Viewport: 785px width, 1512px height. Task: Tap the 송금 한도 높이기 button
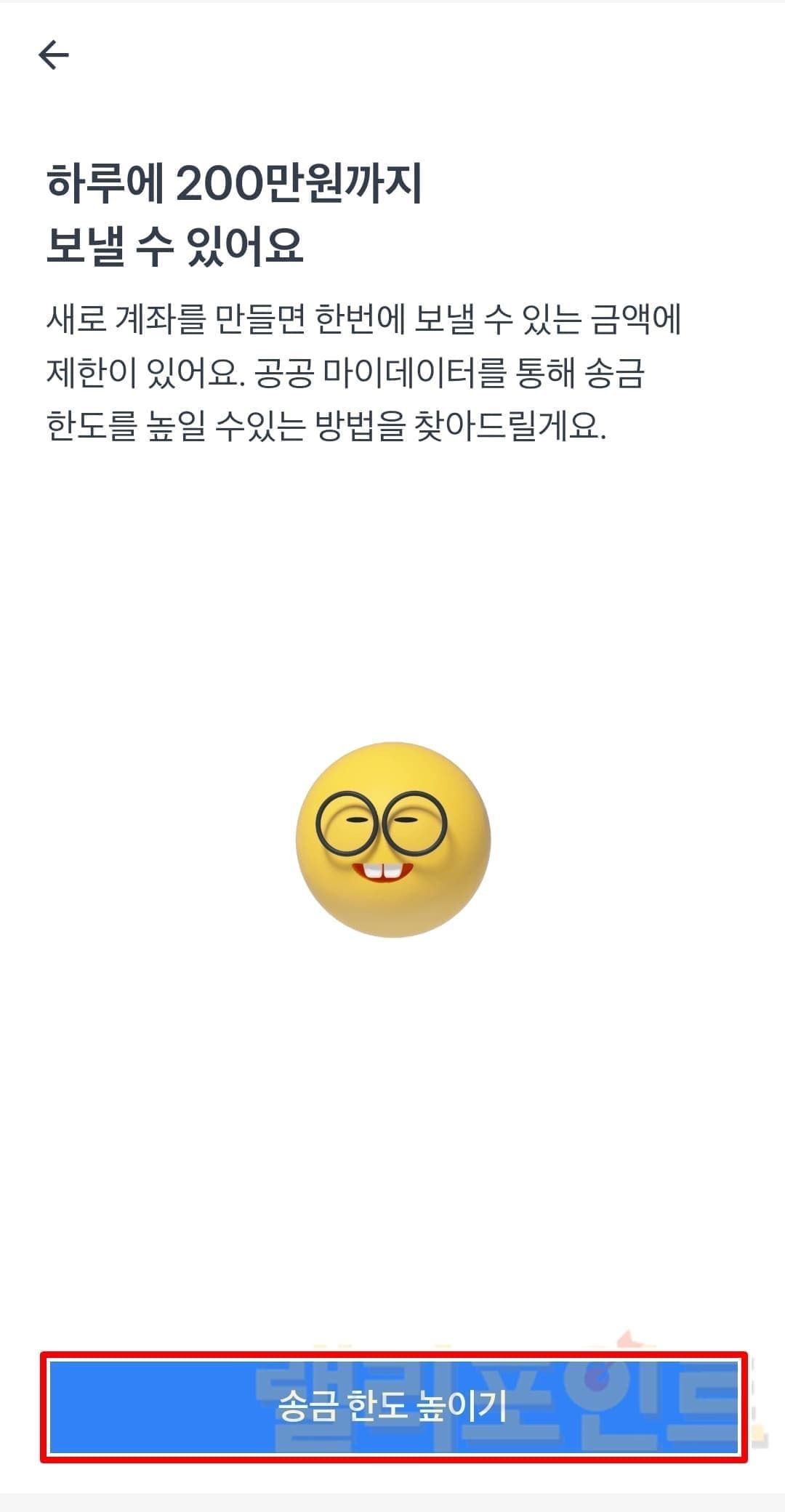click(x=393, y=1406)
